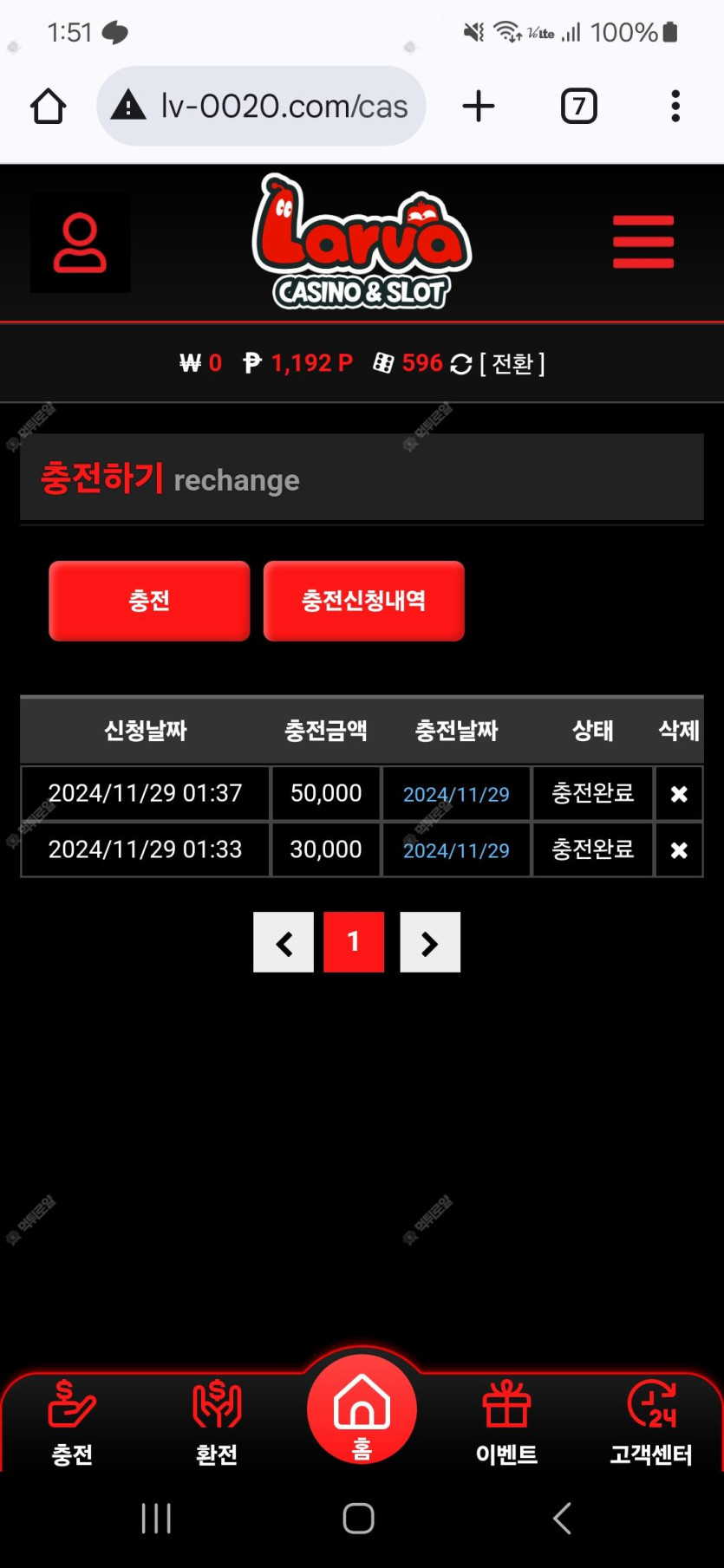Delete the 50,000 charge record

pyautogui.click(x=679, y=794)
